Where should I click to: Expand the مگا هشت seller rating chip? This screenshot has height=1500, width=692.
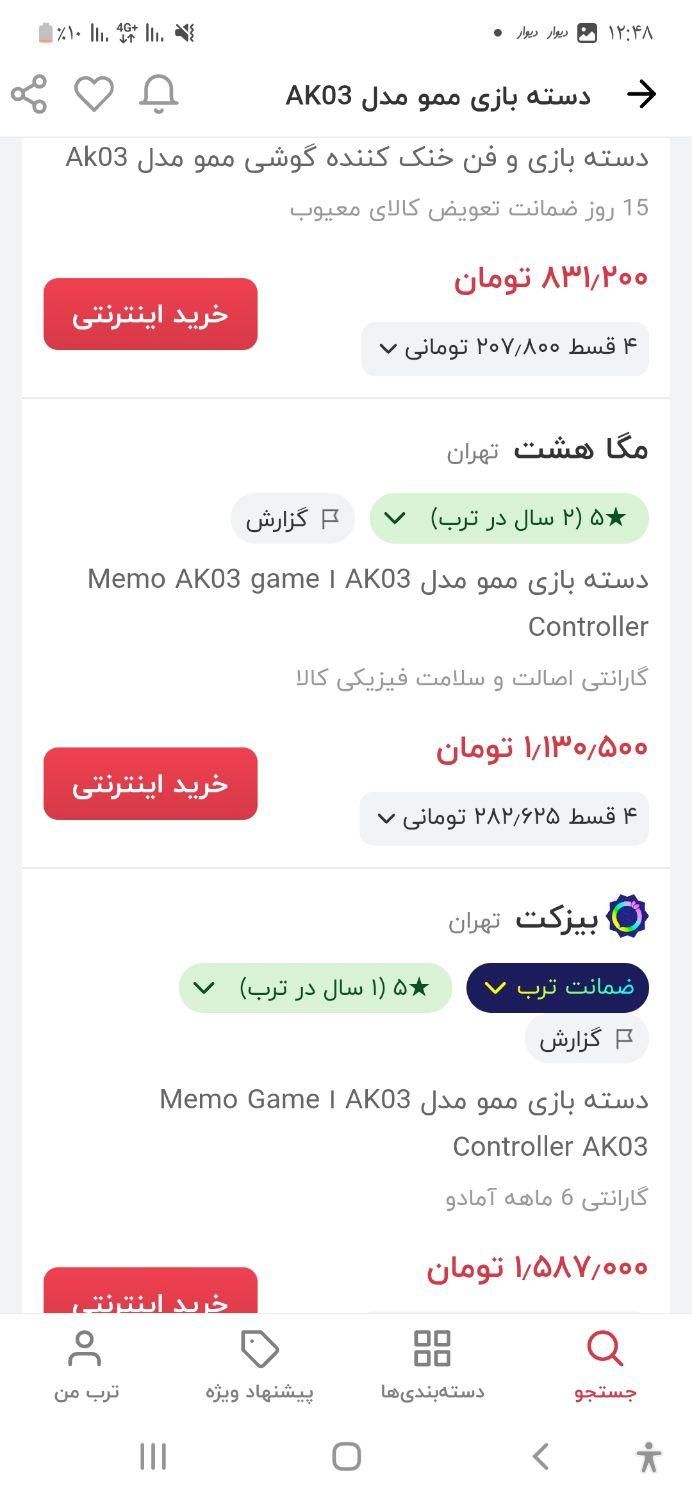click(508, 518)
